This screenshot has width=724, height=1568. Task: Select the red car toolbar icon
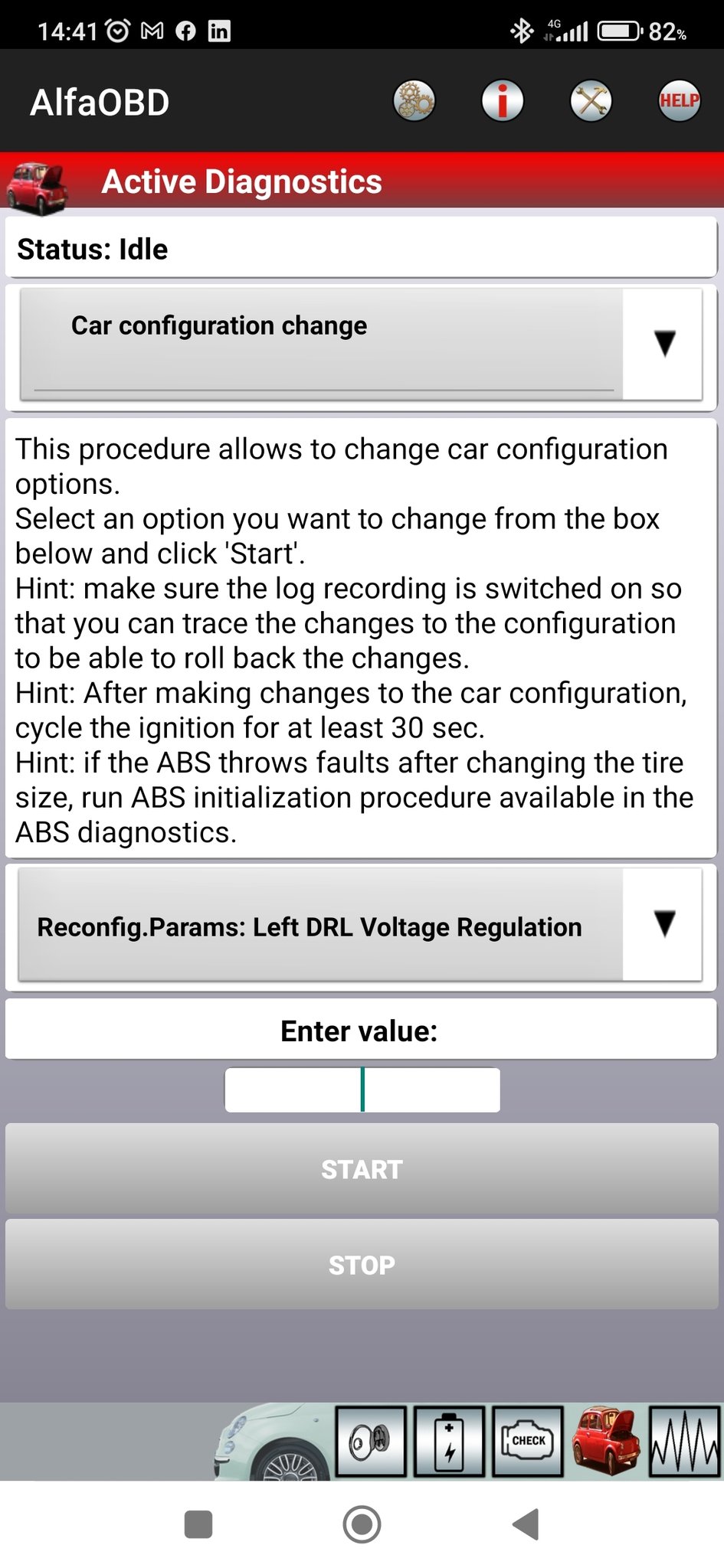click(x=606, y=1442)
